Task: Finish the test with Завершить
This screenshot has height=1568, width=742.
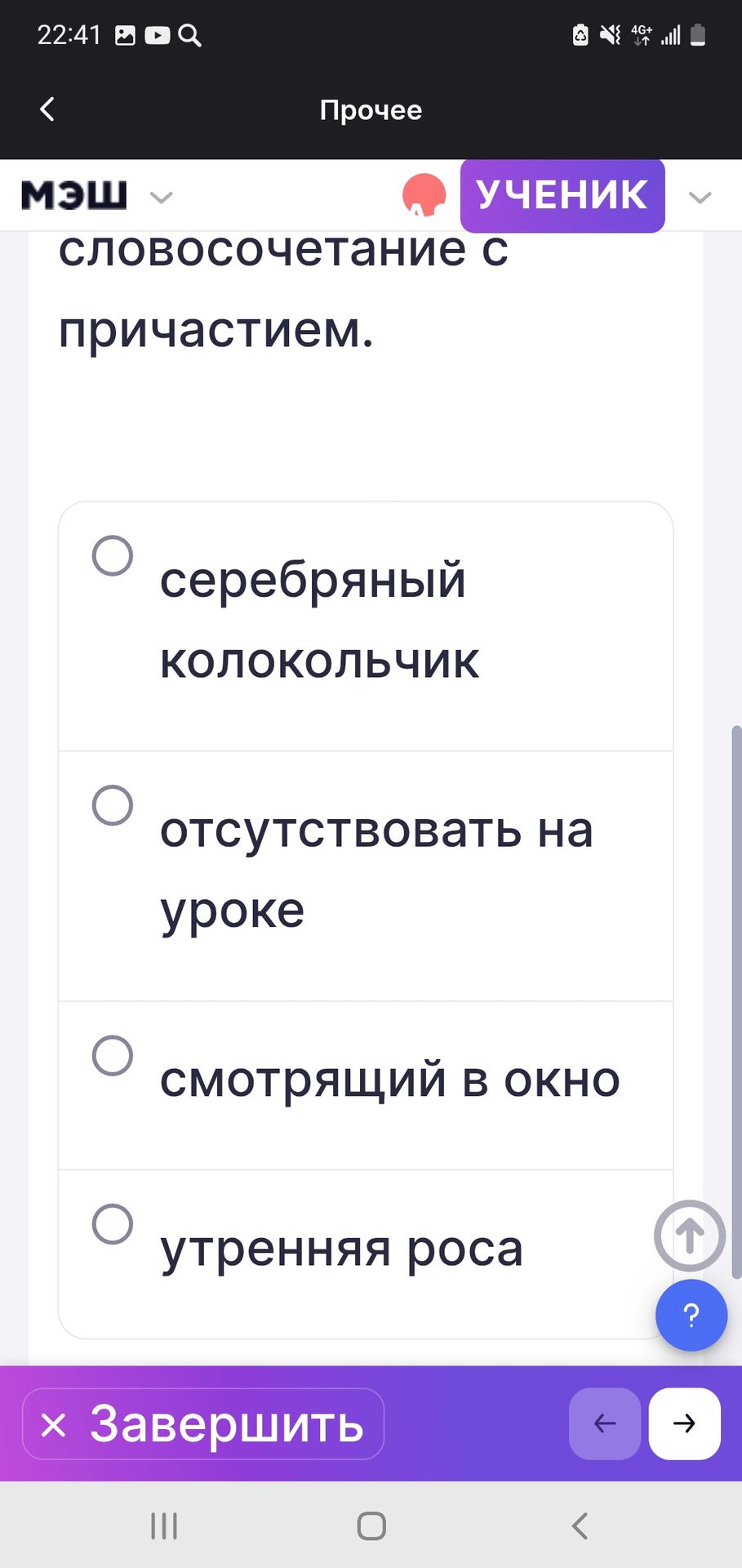Action: (x=203, y=1424)
